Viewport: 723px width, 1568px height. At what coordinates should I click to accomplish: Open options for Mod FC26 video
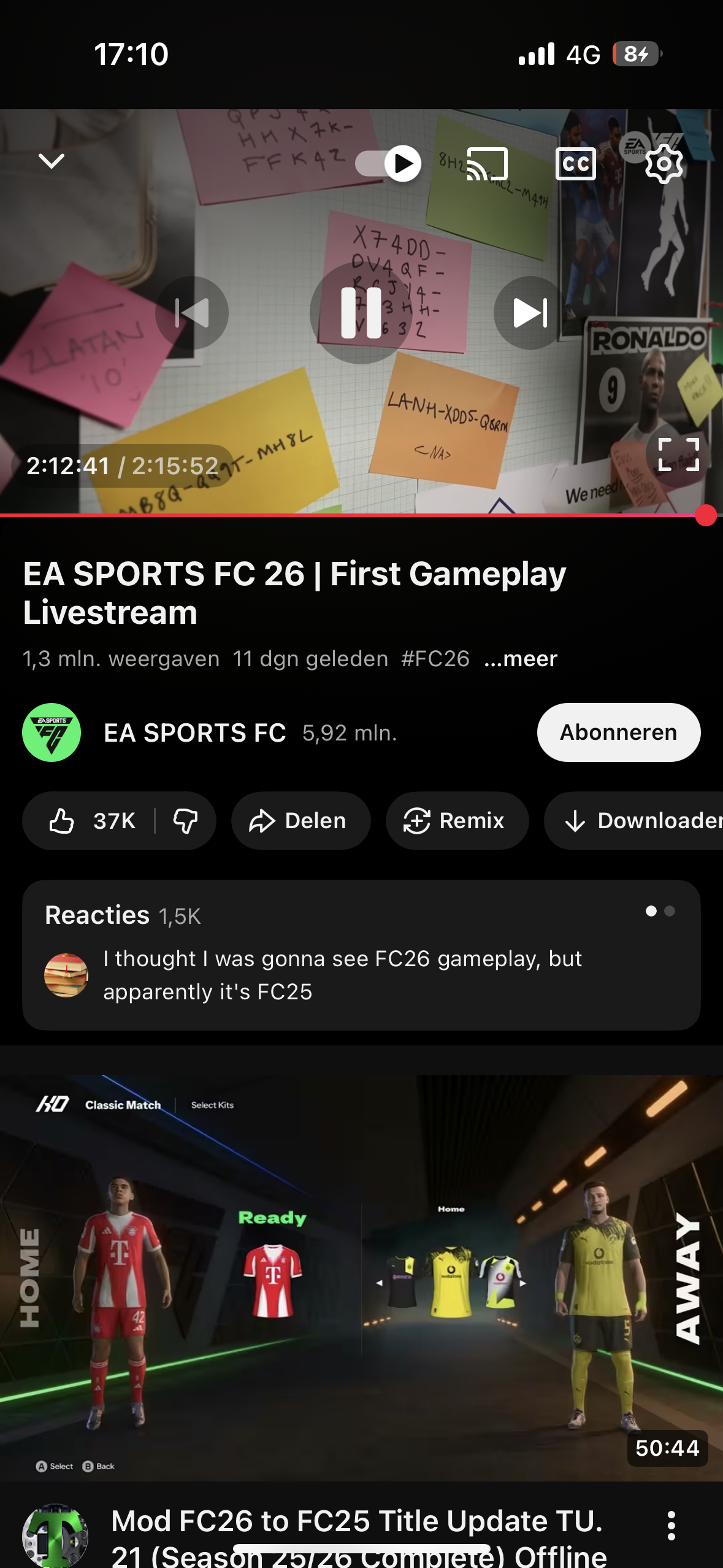point(671,1526)
